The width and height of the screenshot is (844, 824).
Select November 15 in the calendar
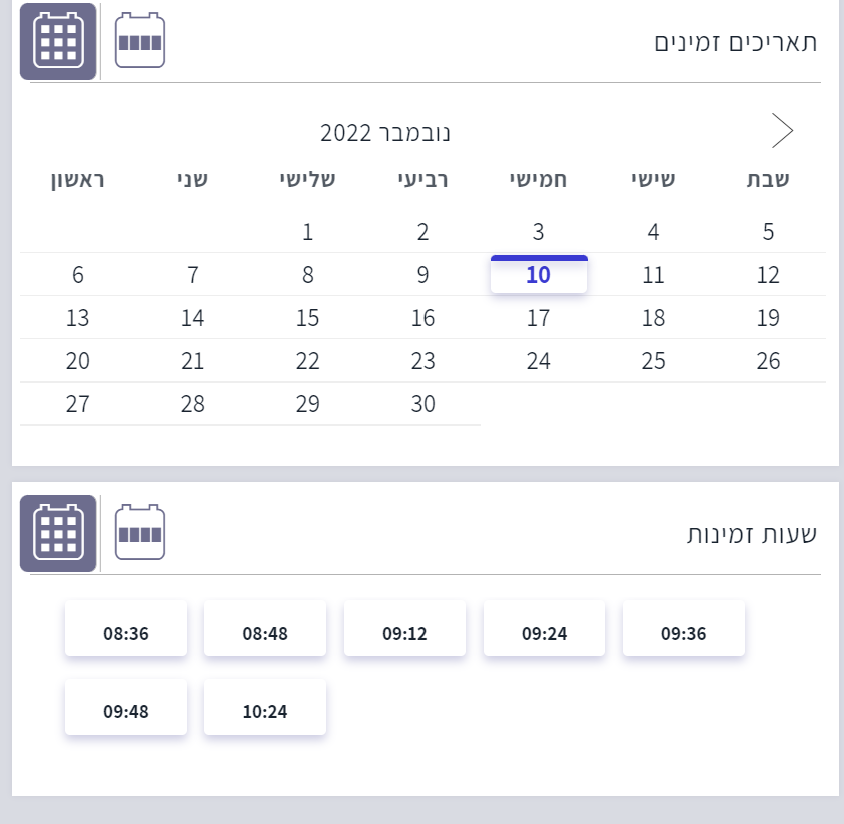click(x=308, y=318)
